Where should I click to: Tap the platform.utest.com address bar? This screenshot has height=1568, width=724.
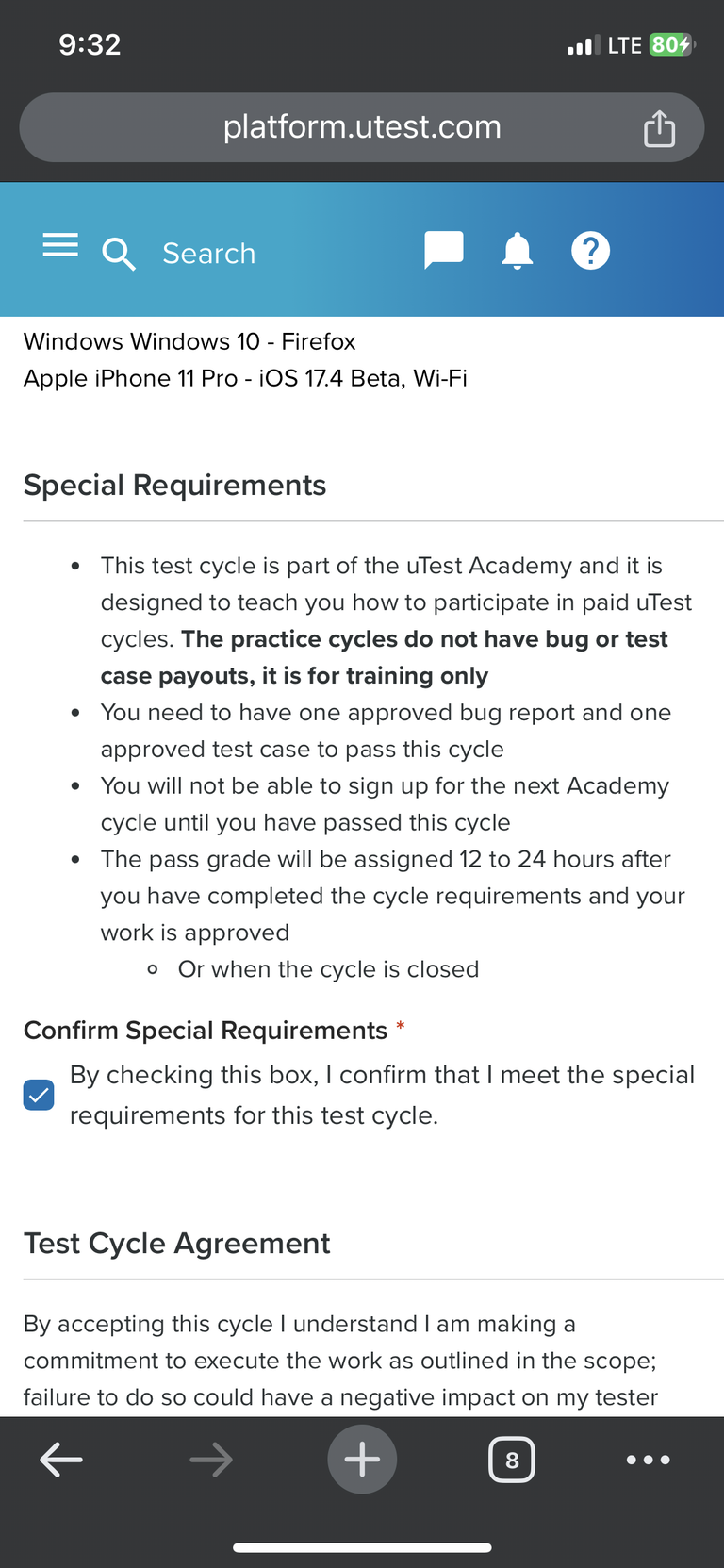[362, 127]
